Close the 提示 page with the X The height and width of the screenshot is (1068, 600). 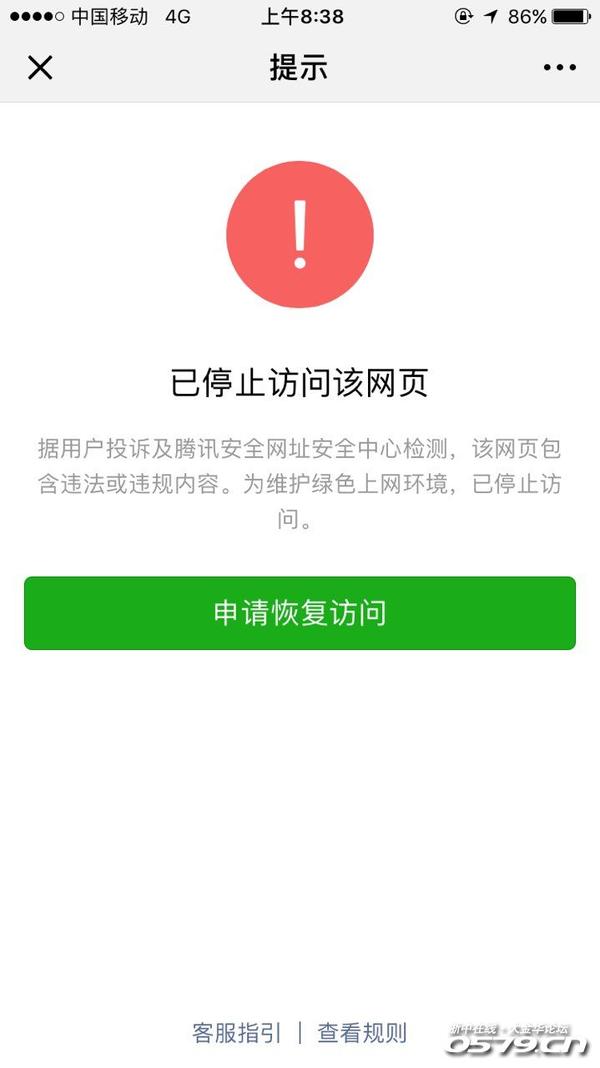click(x=40, y=68)
